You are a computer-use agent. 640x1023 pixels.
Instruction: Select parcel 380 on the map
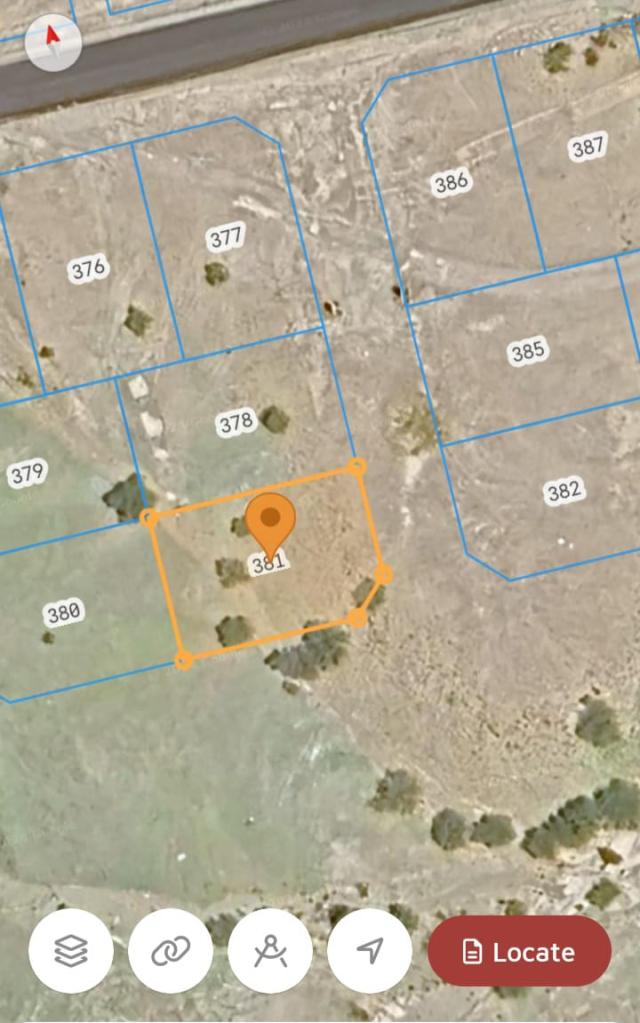[63, 612]
